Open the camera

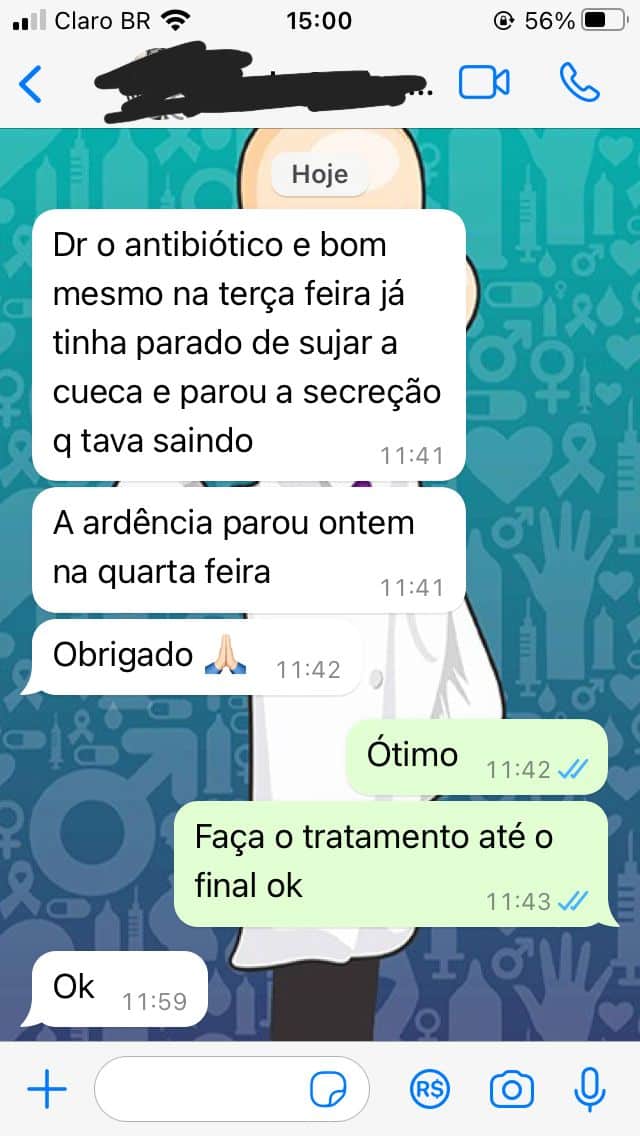point(511,1089)
